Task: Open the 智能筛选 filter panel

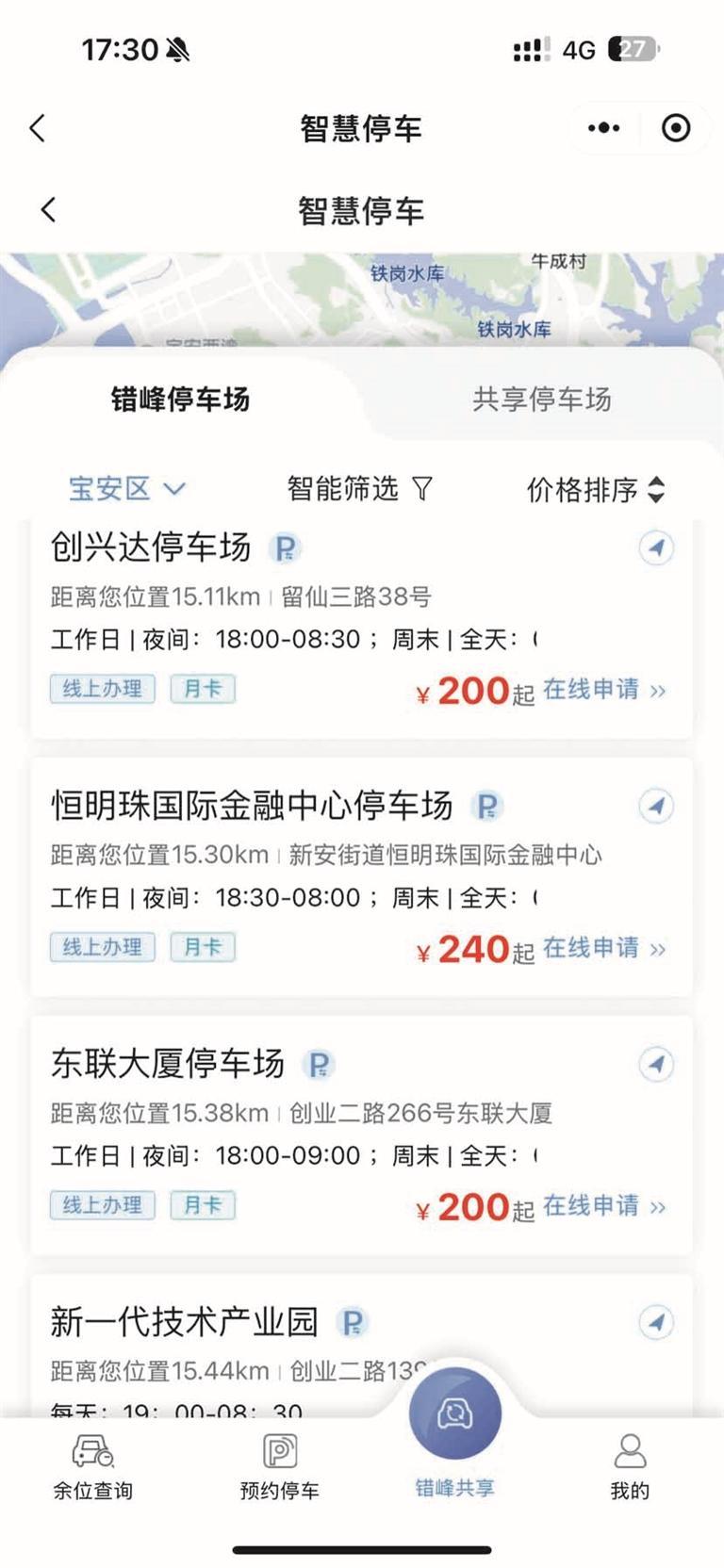Action: pyautogui.click(x=357, y=489)
